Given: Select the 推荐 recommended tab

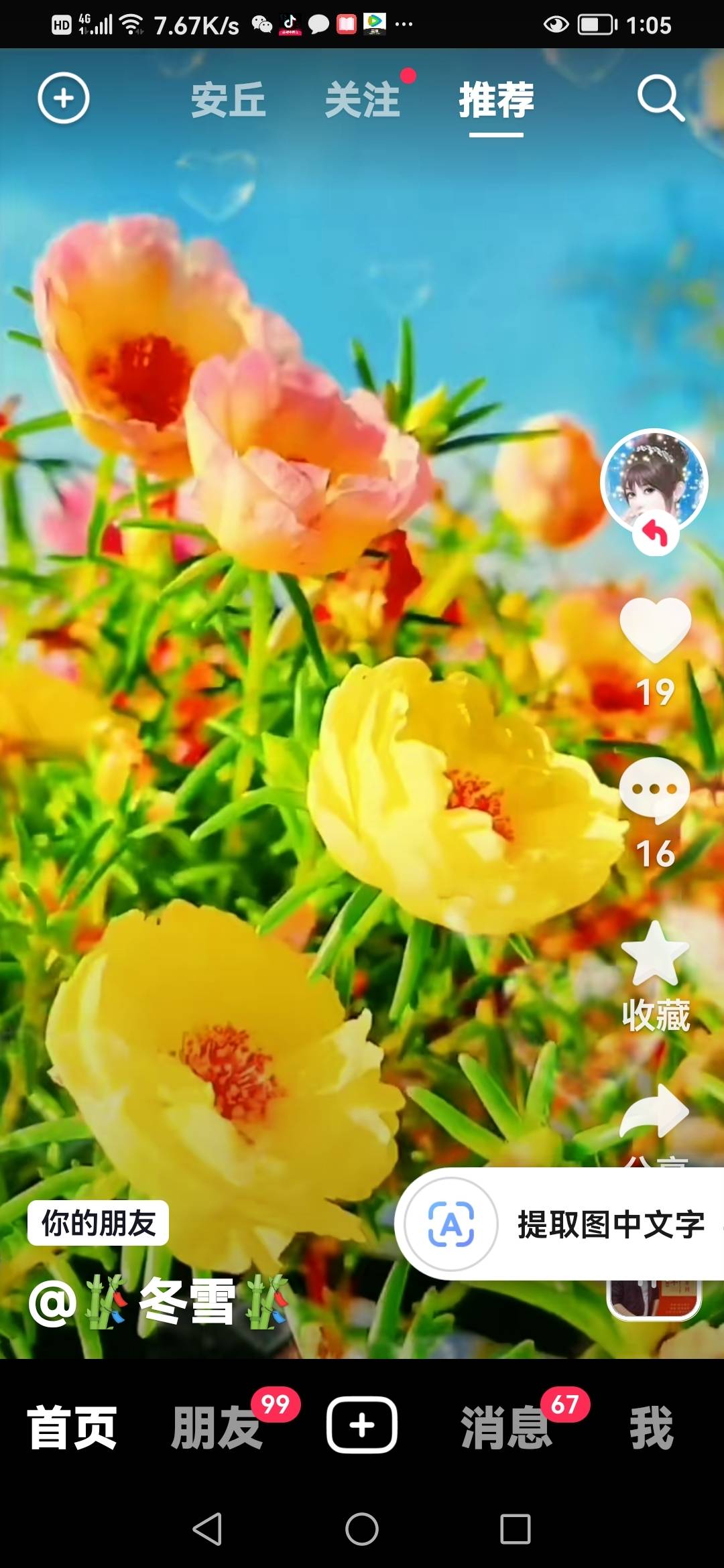Looking at the screenshot, I should pos(496,101).
